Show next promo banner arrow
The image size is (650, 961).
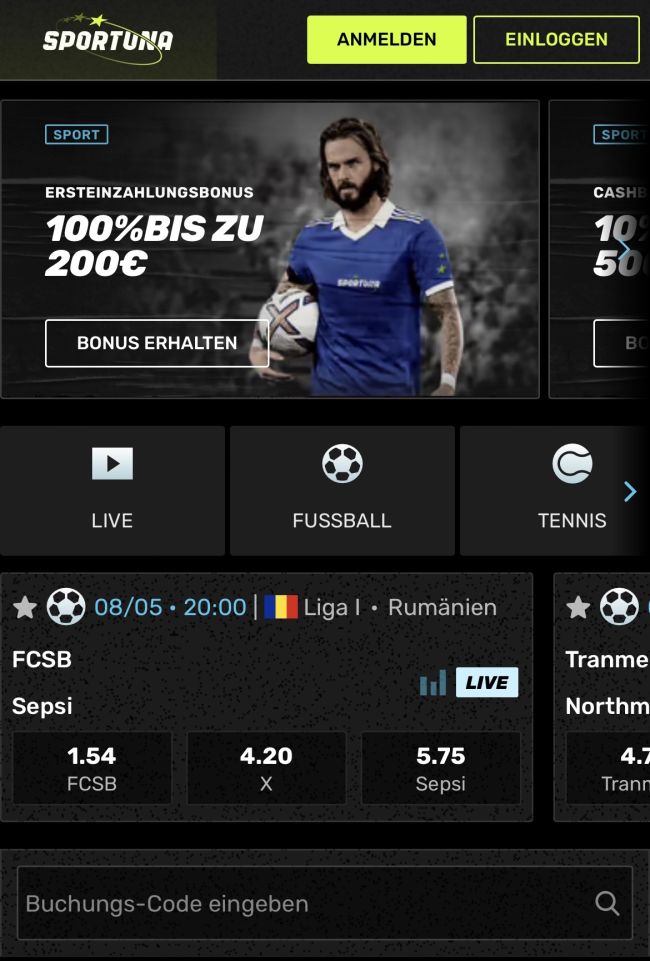click(x=624, y=248)
